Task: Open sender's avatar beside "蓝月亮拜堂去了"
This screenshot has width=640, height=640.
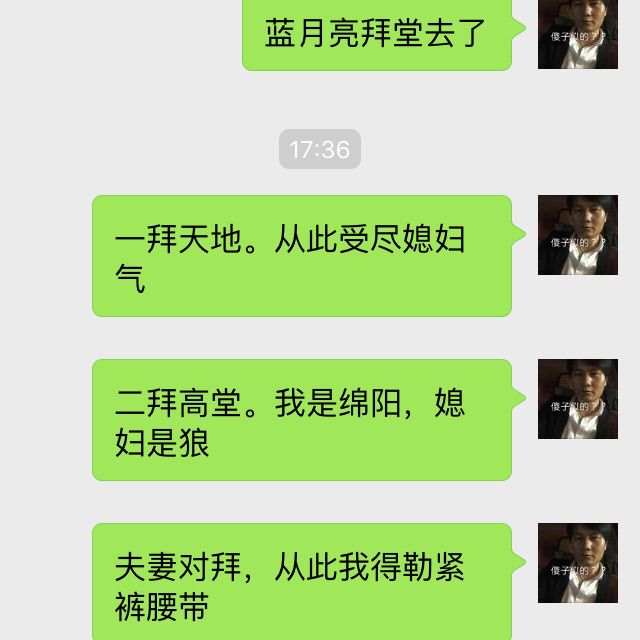Action: pyautogui.click(x=577, y=33)
